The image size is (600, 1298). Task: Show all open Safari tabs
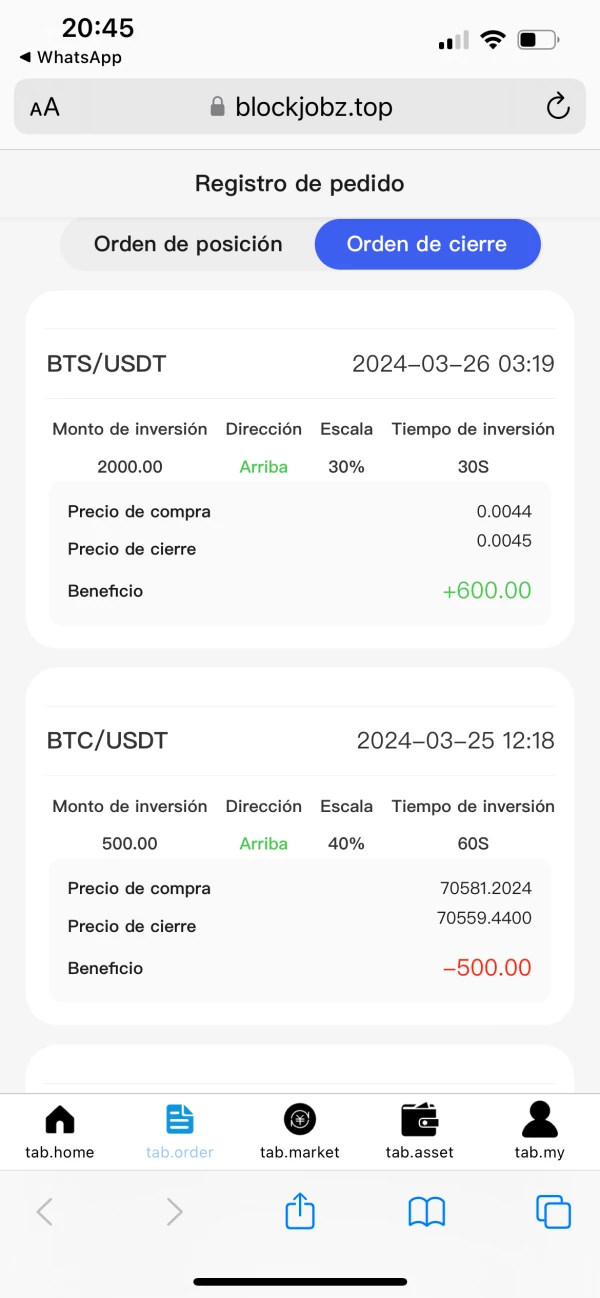[x=553, y=1212]
